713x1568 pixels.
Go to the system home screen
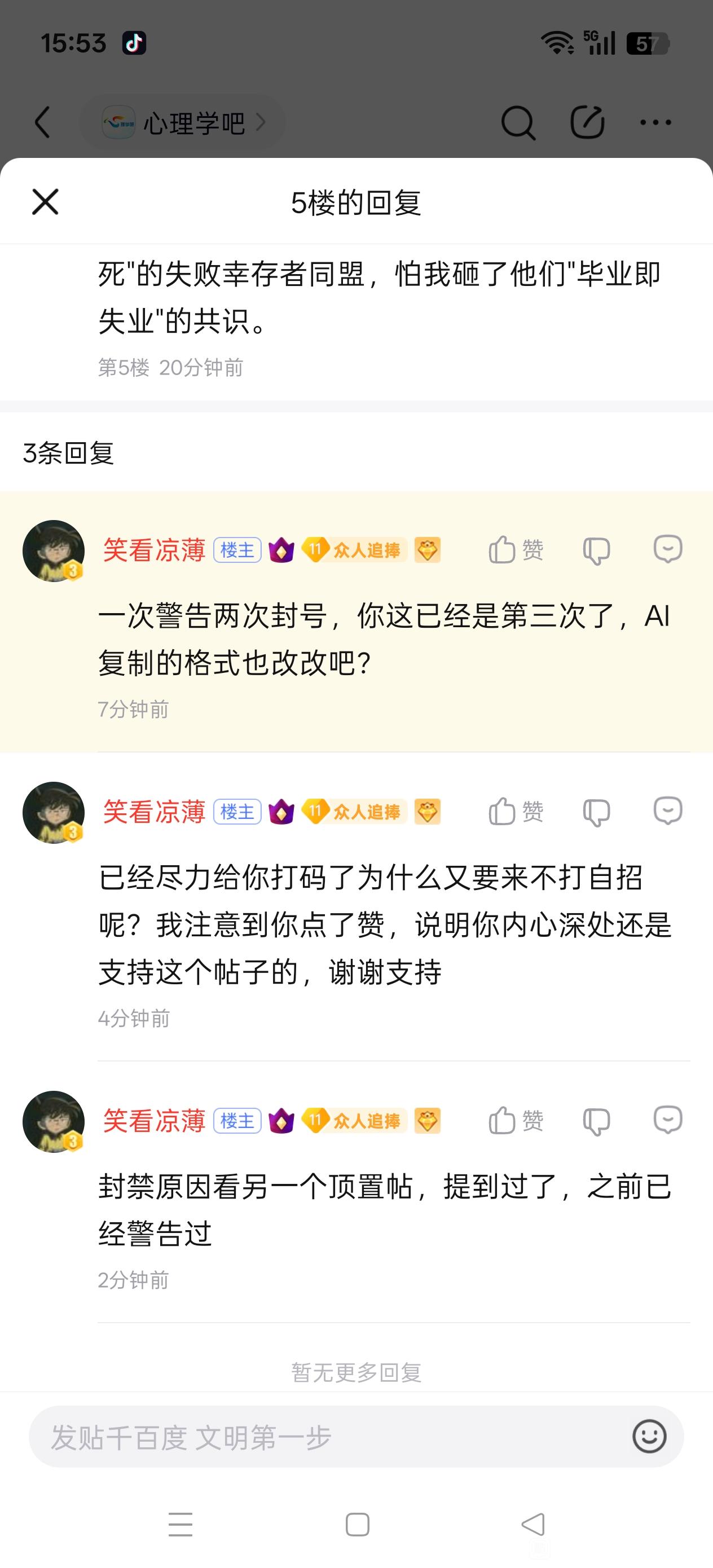(357, 1525)
